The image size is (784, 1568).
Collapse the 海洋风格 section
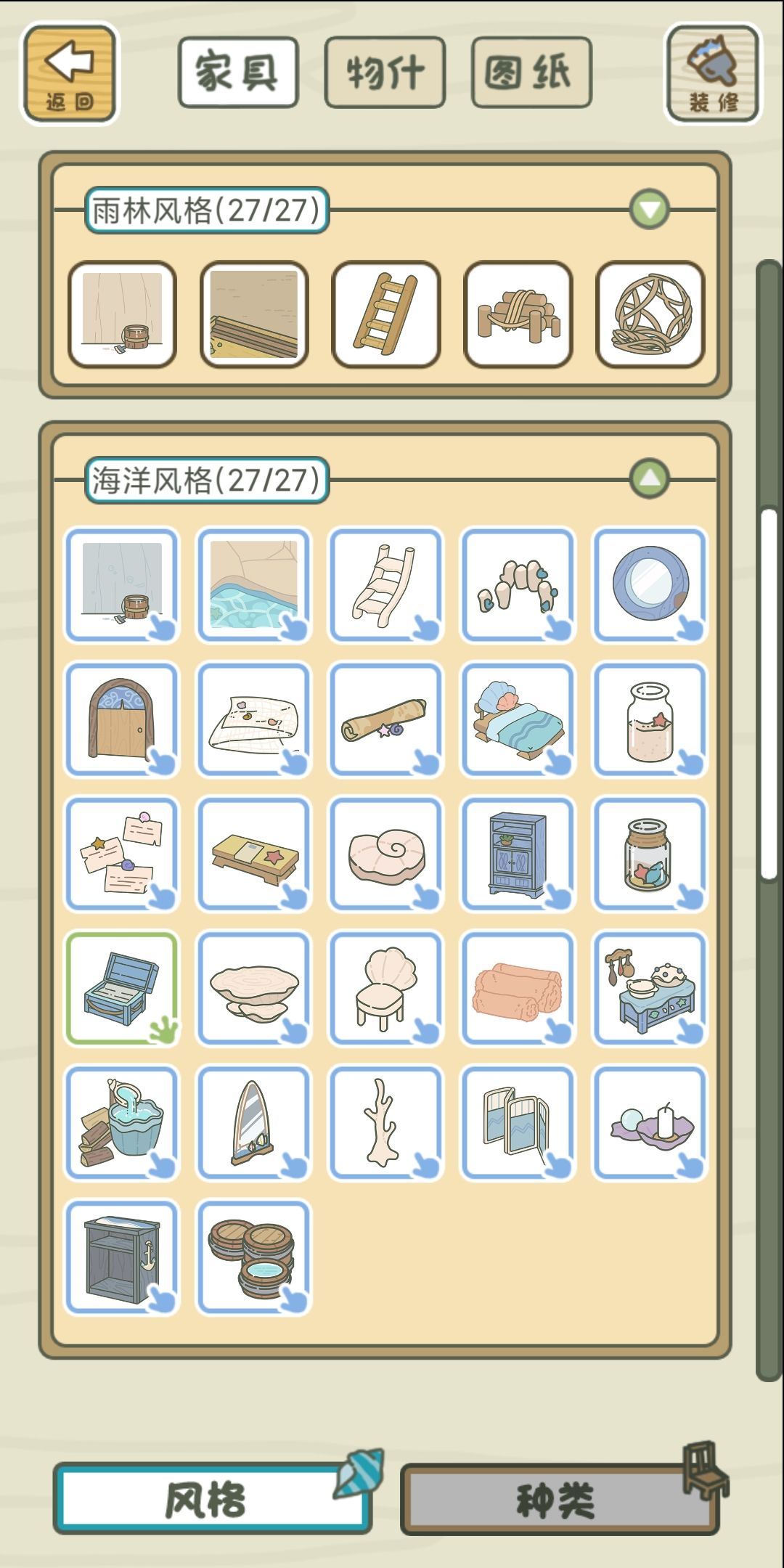649,479
